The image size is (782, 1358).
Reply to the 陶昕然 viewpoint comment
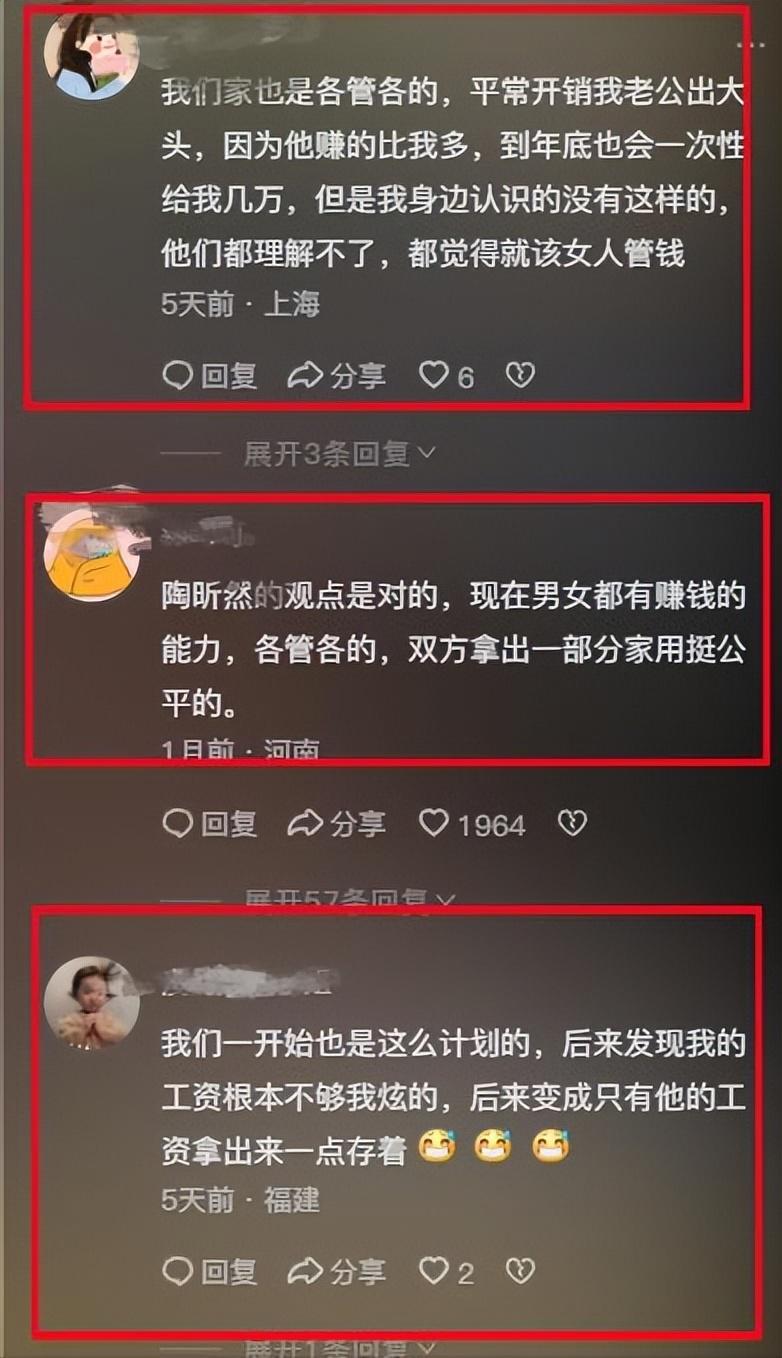[210, 824]
